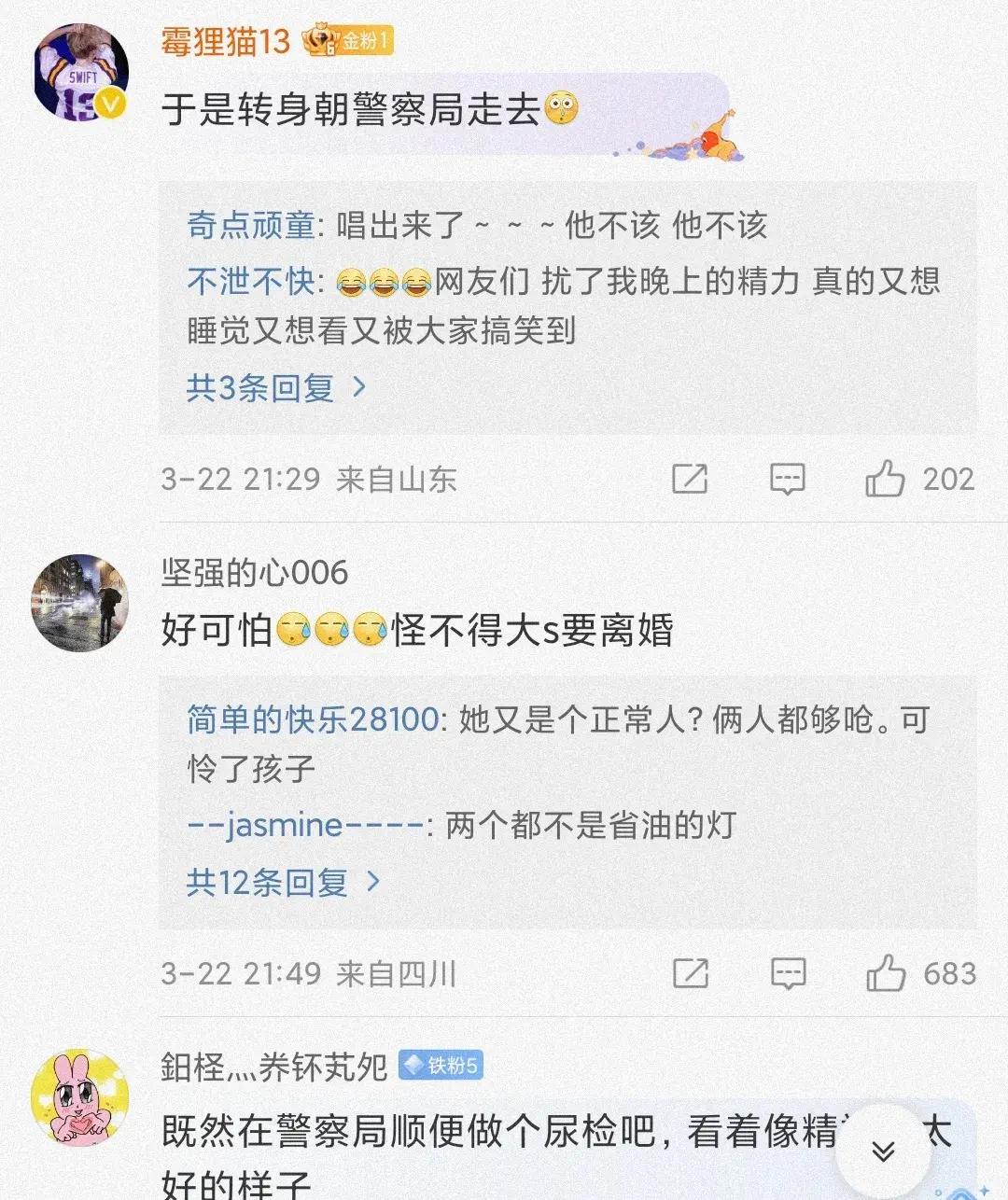Repost 坚强的心006's comment
The image size is (1008, 1200).
pyautogui.click(x=690, y=974)
